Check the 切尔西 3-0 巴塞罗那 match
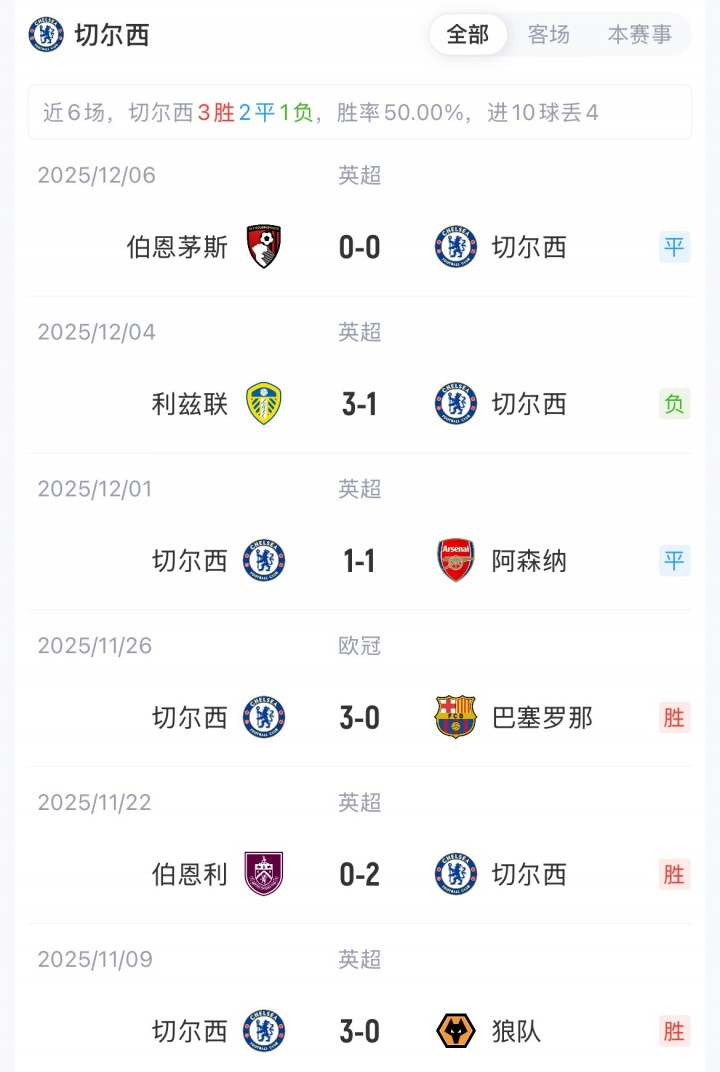The width and height of the screenshot is (720, 1072). click(360, 718)
